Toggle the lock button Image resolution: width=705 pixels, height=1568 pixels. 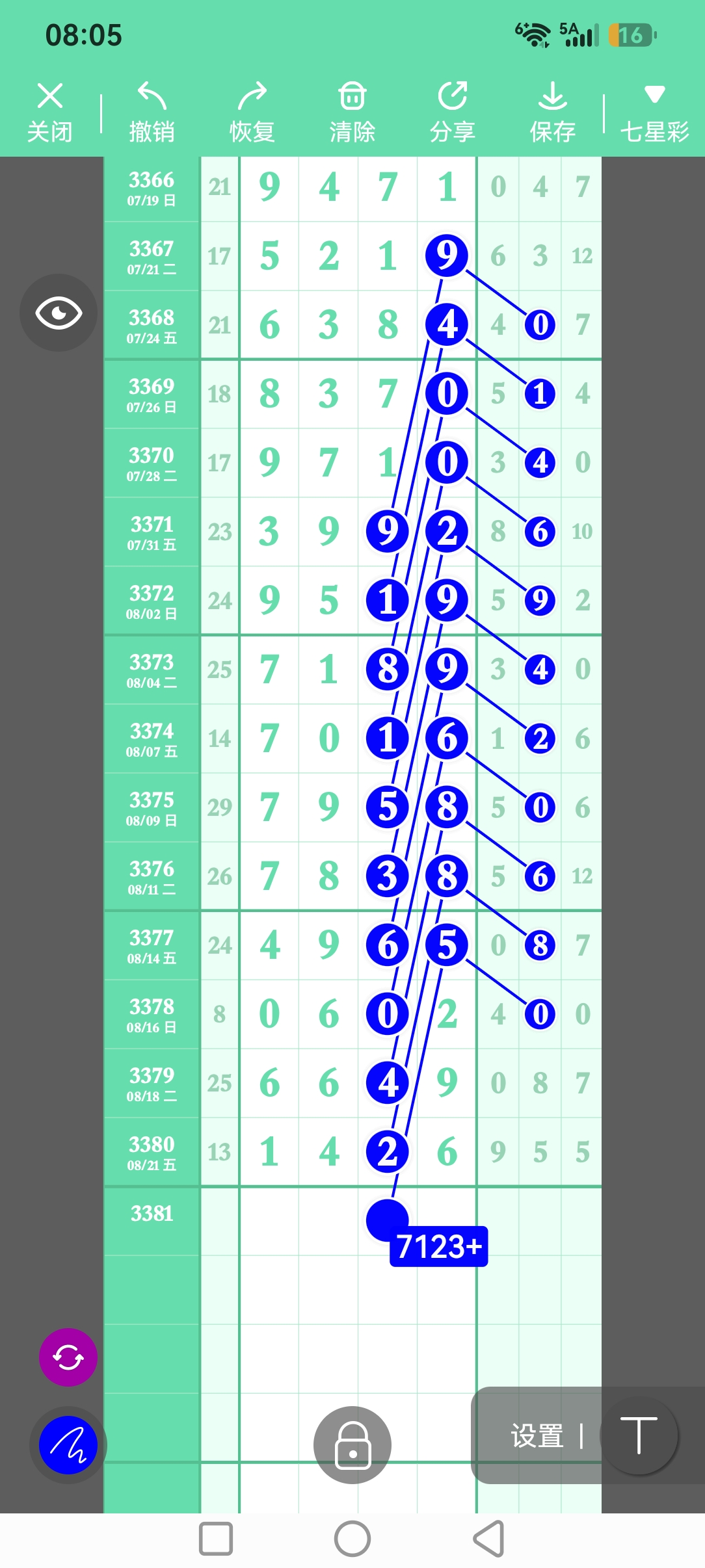(x=352, y=1445)
